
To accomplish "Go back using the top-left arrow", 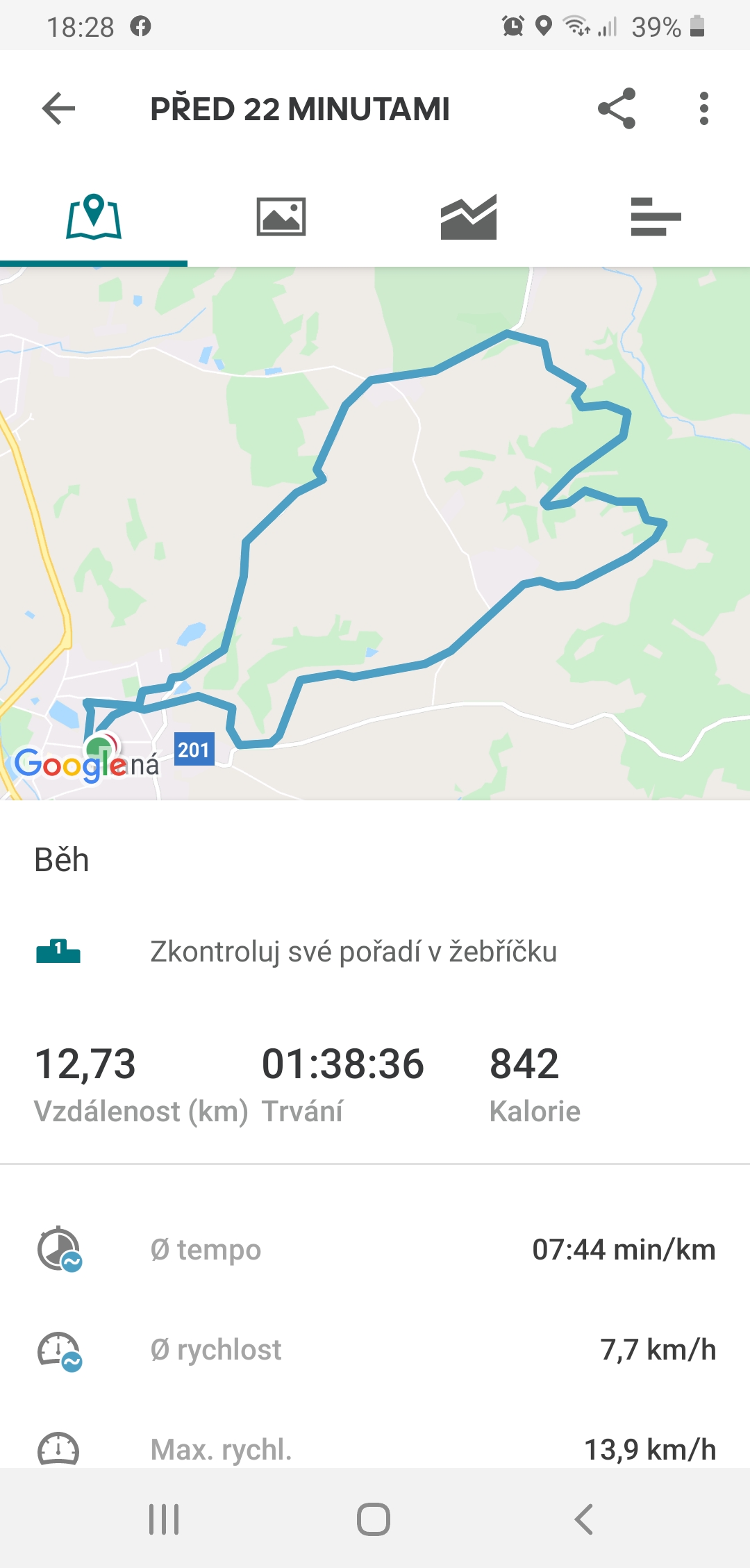I will click(58, 109).
